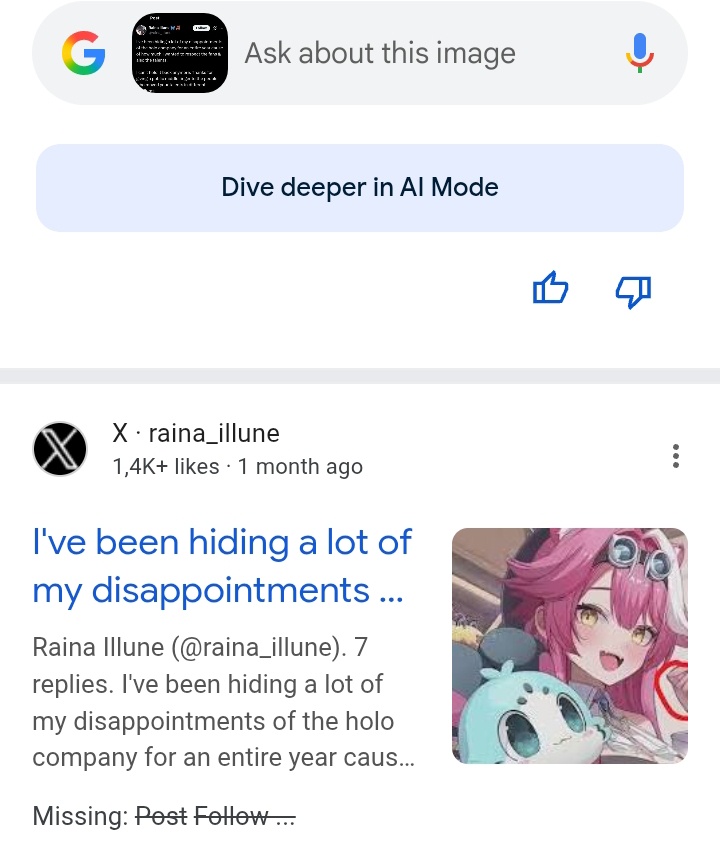Give thumbs up feedback
The image size is (720, 855).
tap(550, 290)
